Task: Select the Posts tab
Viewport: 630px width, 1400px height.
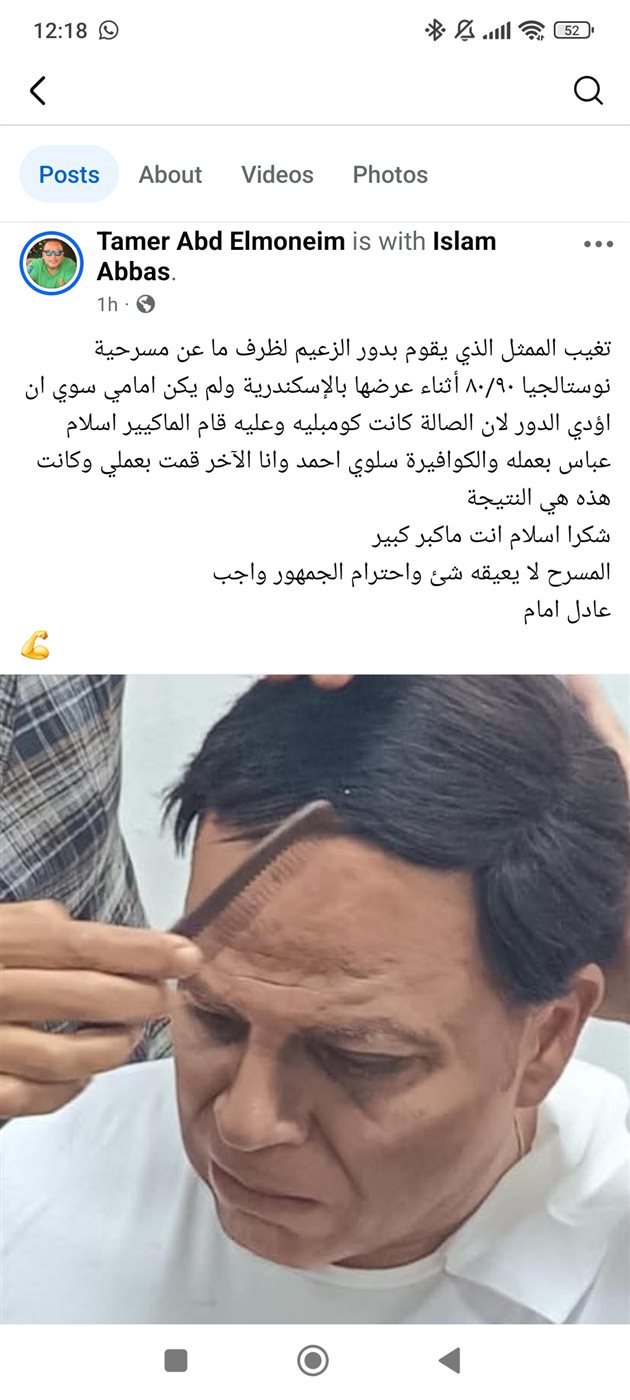Action: click(69, 174)
